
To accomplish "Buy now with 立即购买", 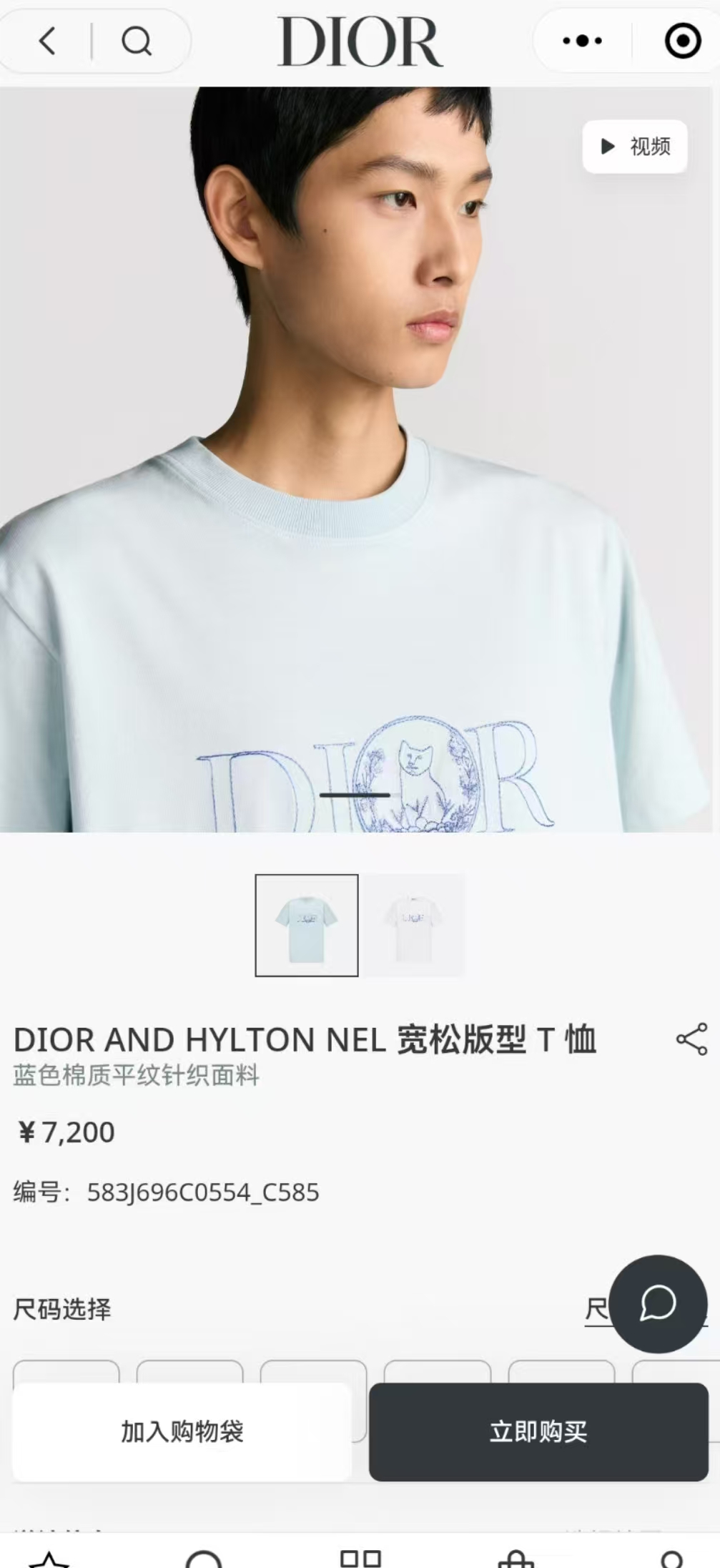I will (538, 1431).
